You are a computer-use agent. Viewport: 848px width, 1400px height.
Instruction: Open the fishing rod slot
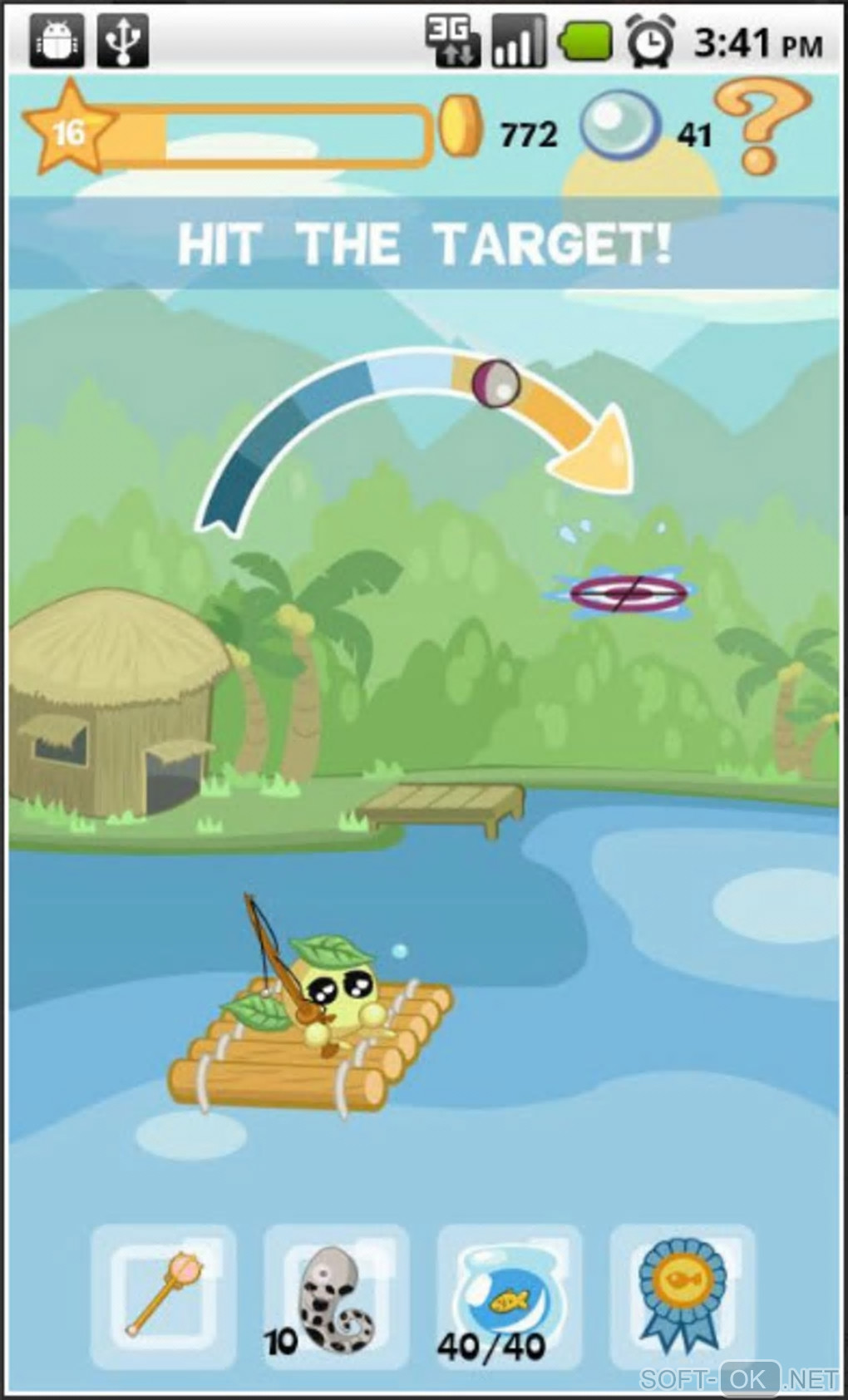tap(163, 1295)
